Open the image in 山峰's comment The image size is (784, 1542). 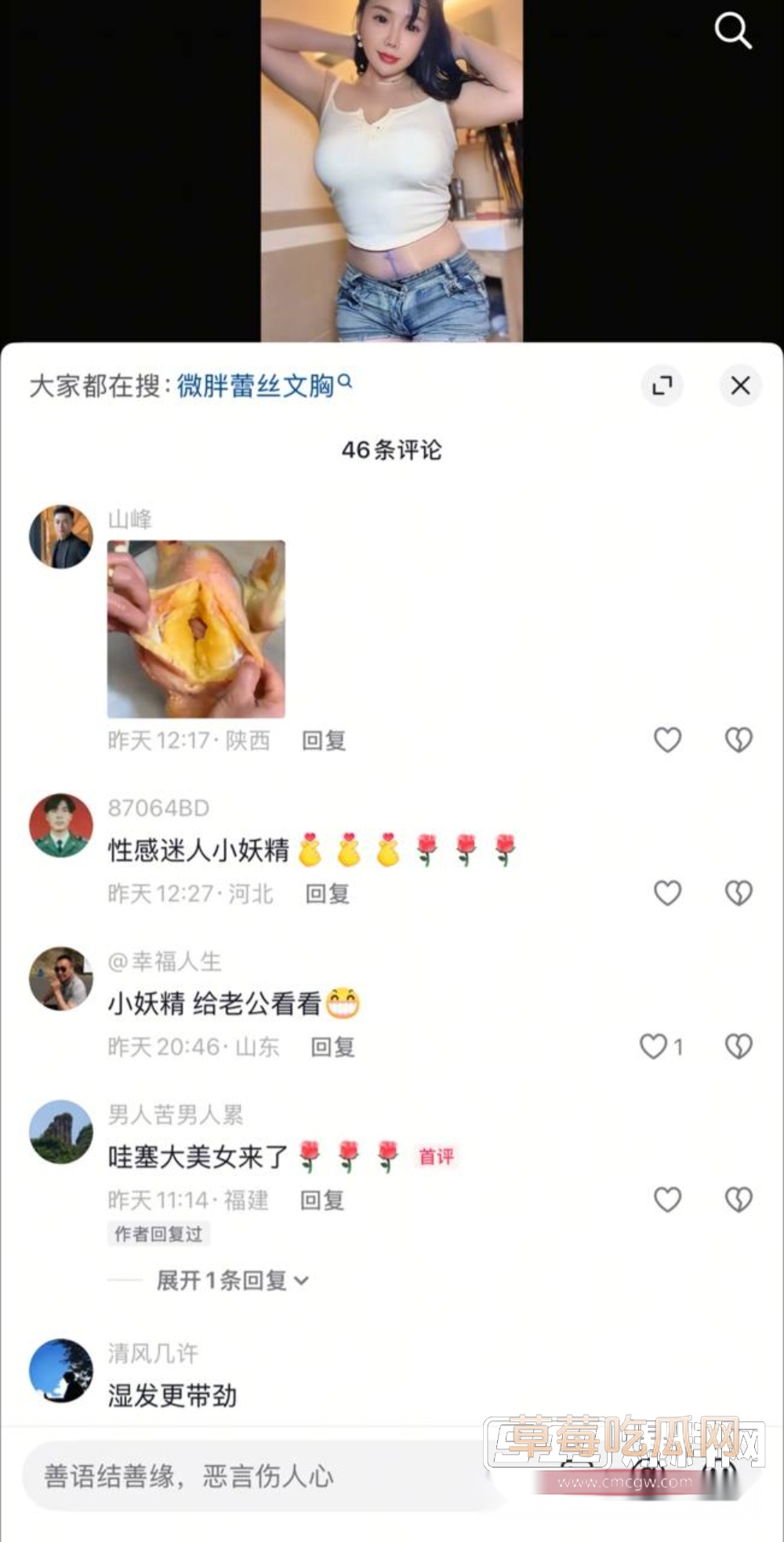pos(196,629)
